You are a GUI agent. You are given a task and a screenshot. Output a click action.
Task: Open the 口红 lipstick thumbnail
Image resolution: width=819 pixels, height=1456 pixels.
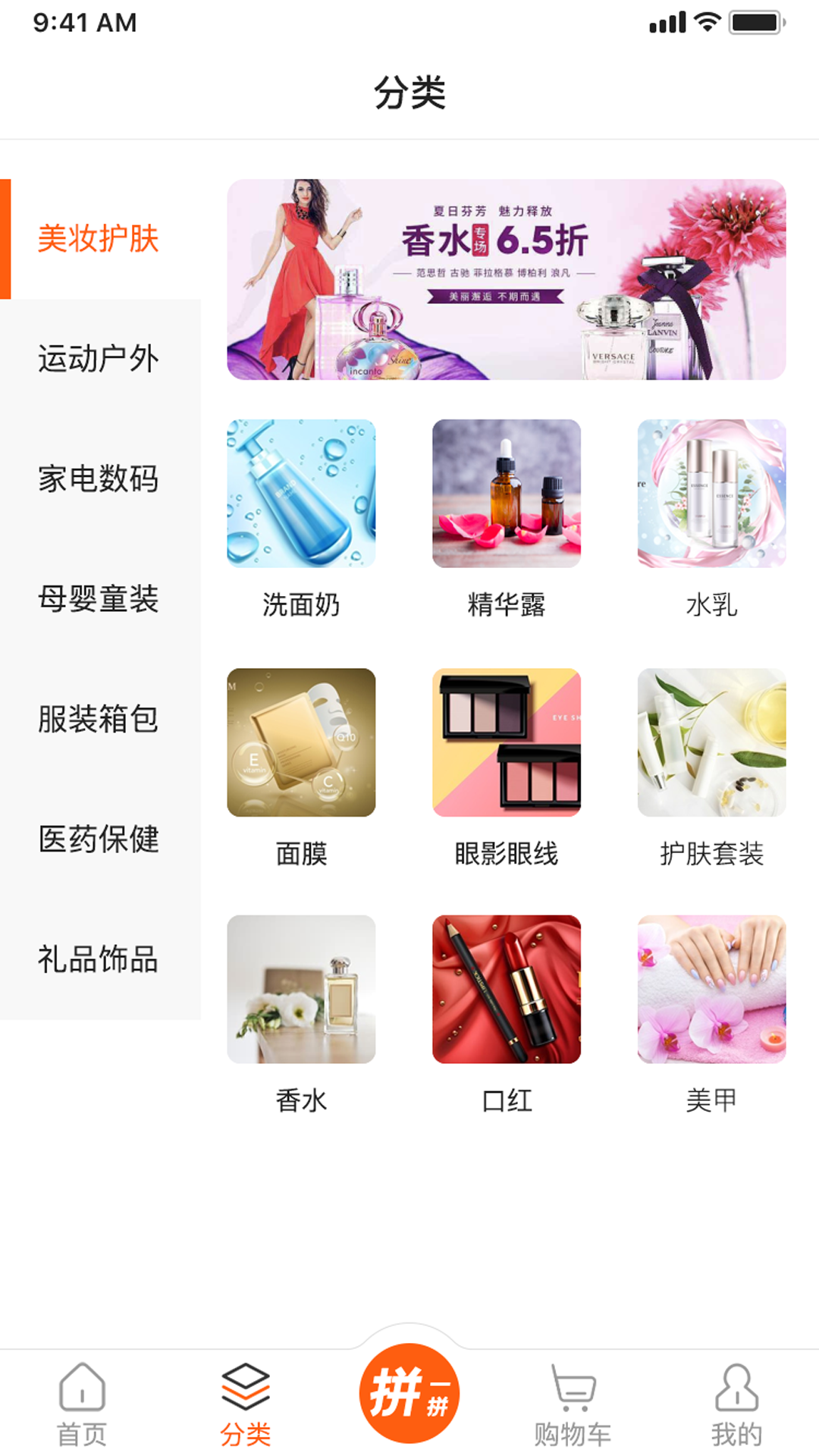tap(507, 990)
